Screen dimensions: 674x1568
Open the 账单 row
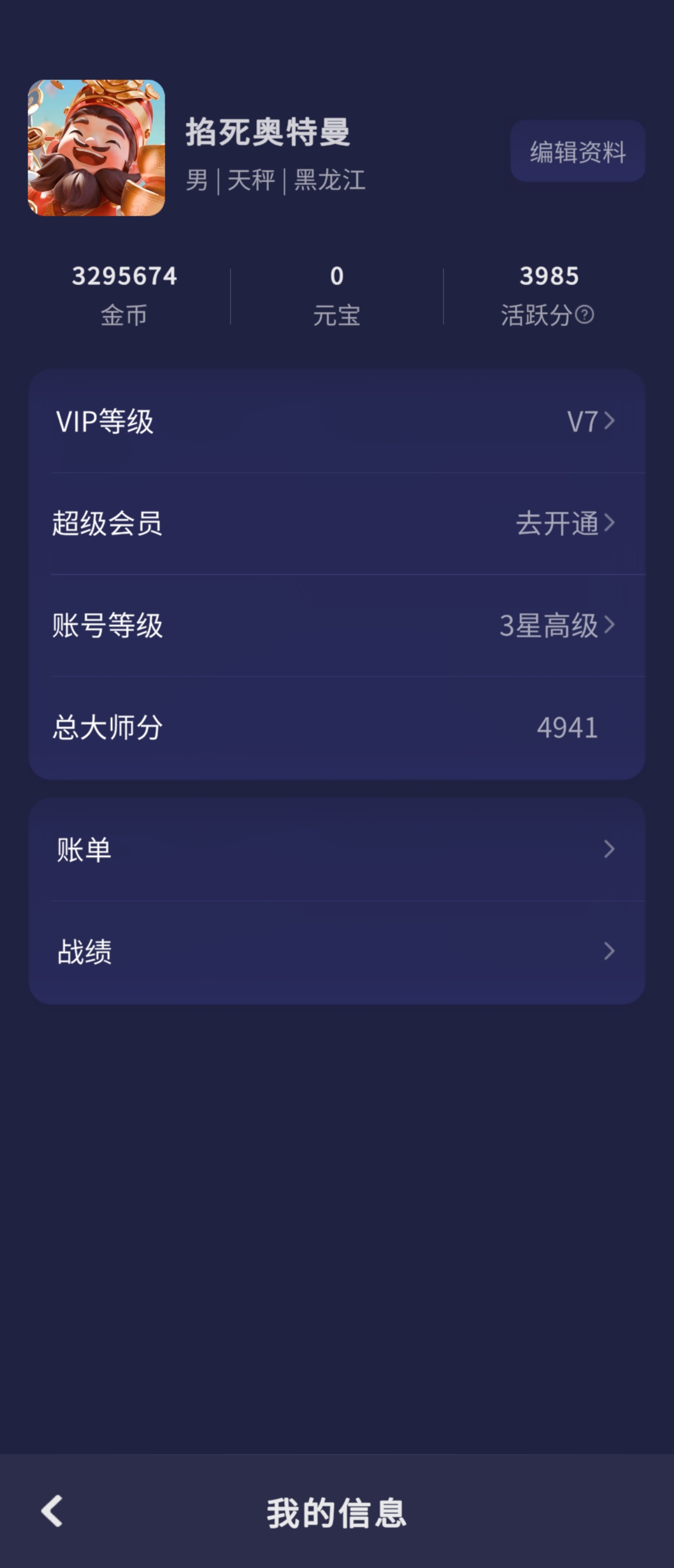coord(336,849)
